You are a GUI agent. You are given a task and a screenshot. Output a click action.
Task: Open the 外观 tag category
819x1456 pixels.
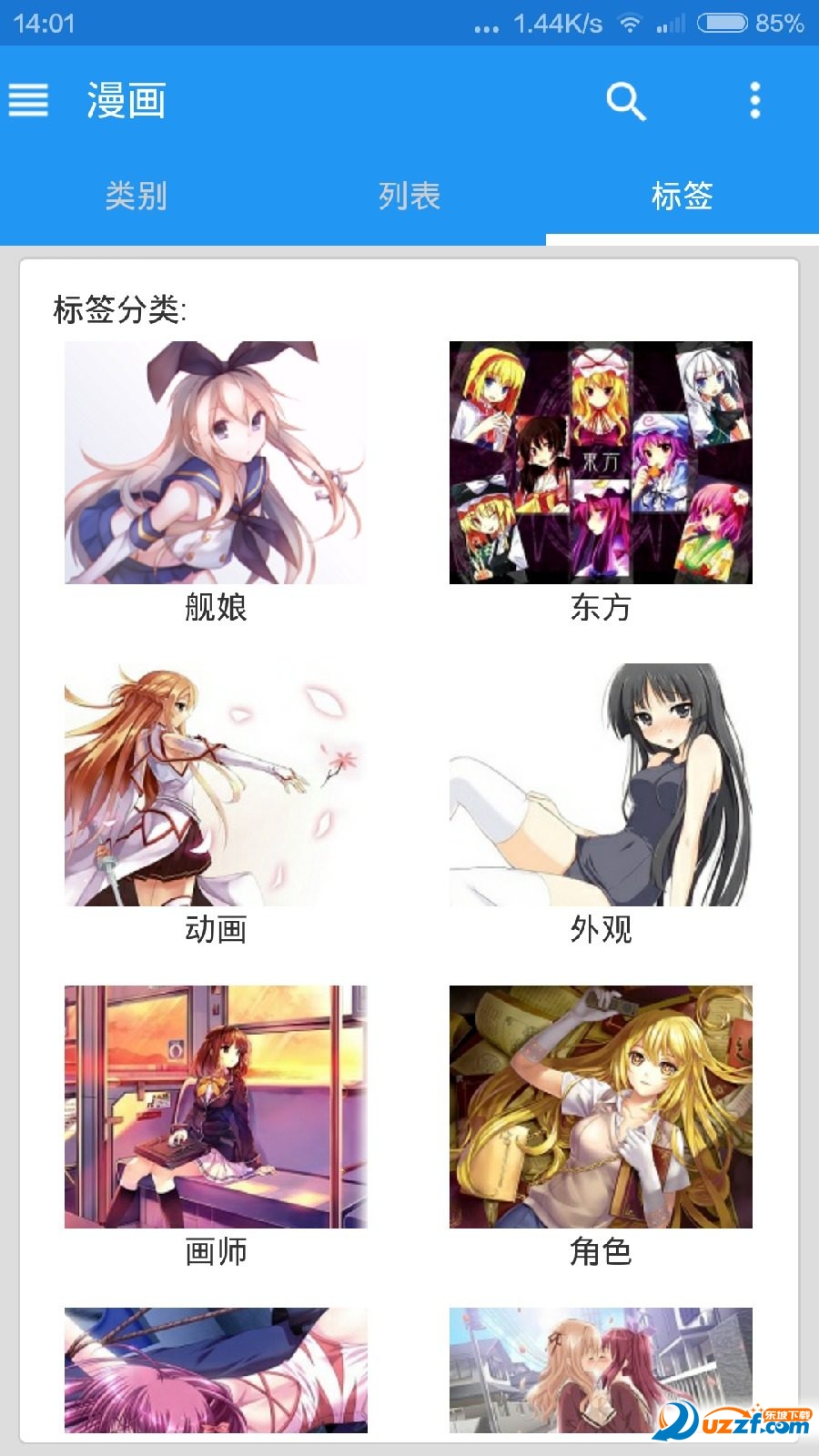tap(601, 784)
